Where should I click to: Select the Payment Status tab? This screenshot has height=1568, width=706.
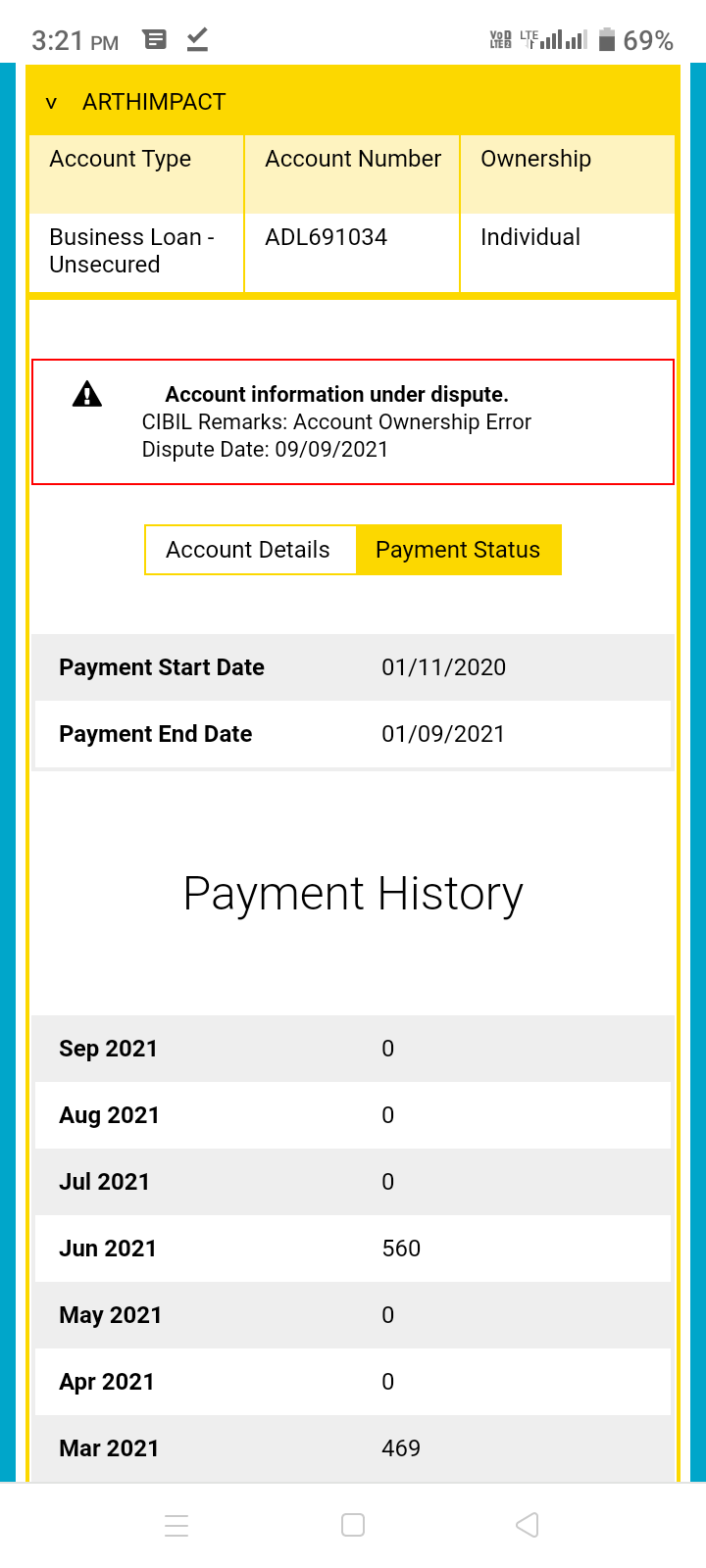tap(458, 550)
